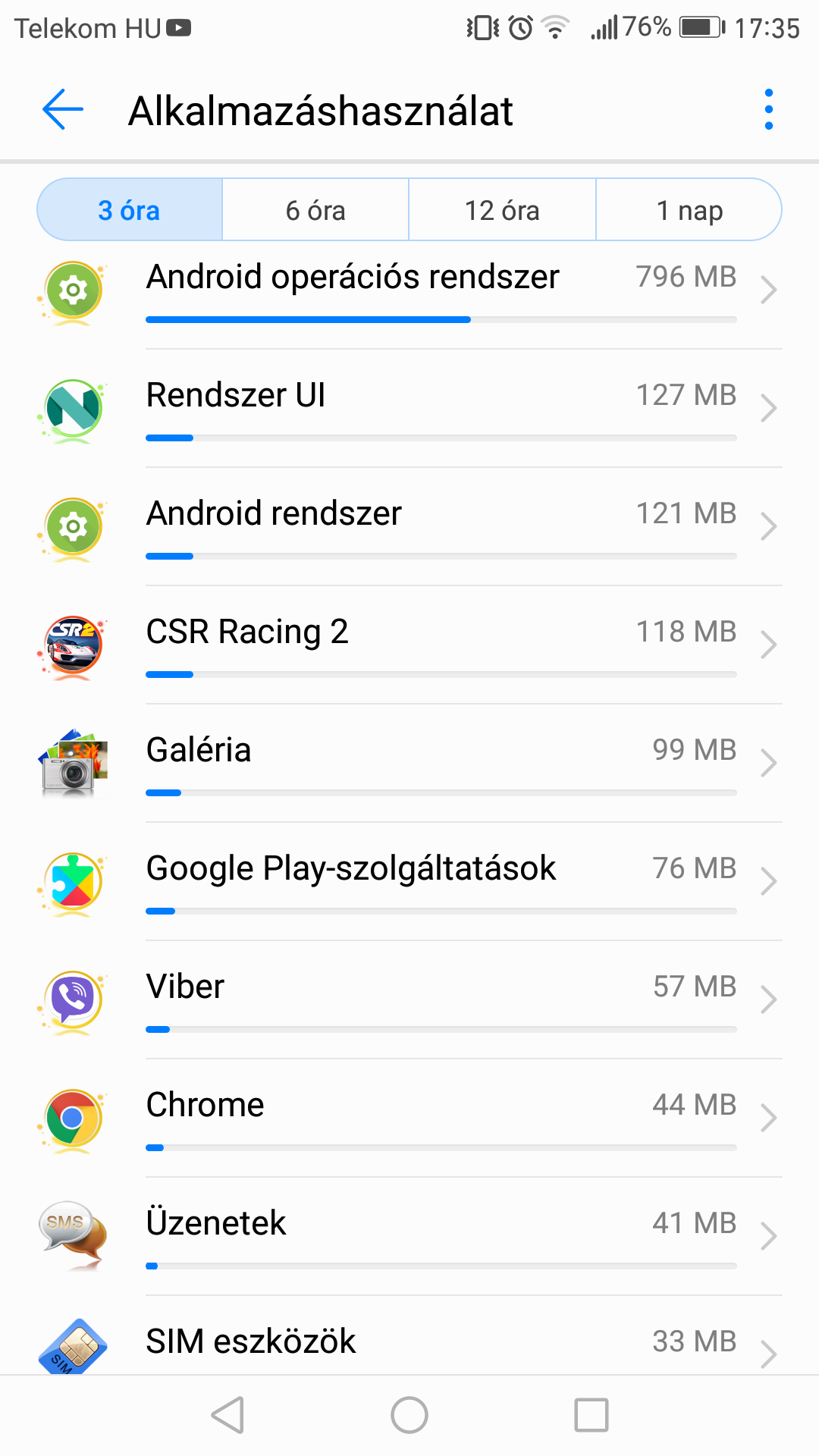Screen dimensions: 819x1456
Task: Select the 3 óra time range
Action: [x=130, y=210]
